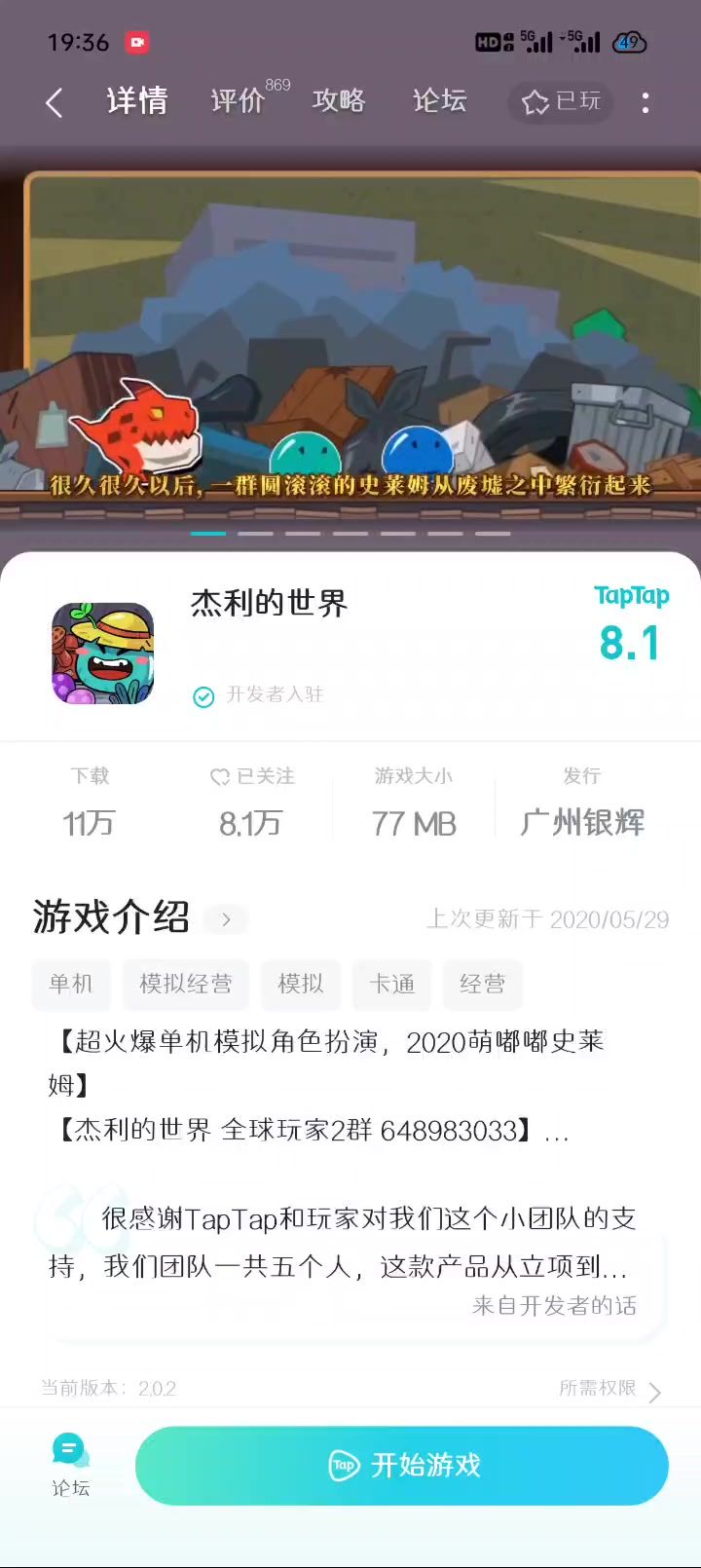
Task: Open publisher 广州银辉
Action: coord(582,822)
